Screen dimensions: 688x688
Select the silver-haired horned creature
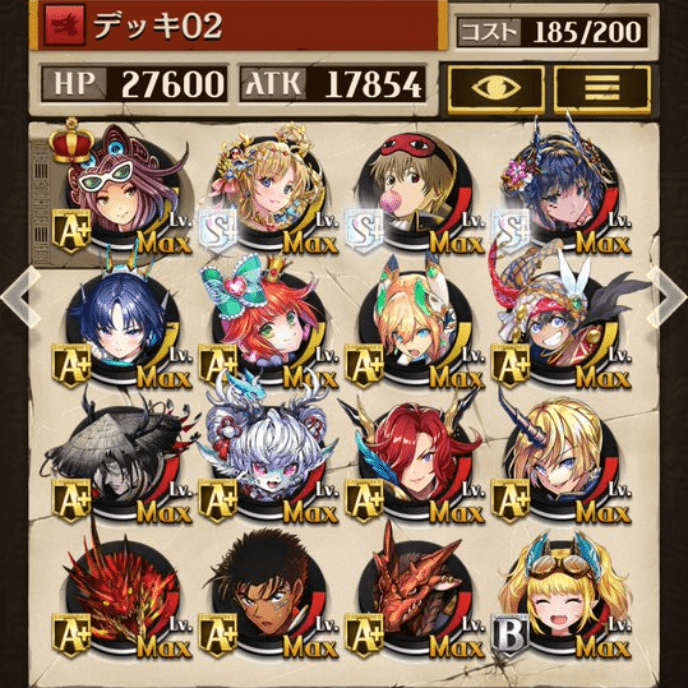pyautogui.click(x=268, y=460)
